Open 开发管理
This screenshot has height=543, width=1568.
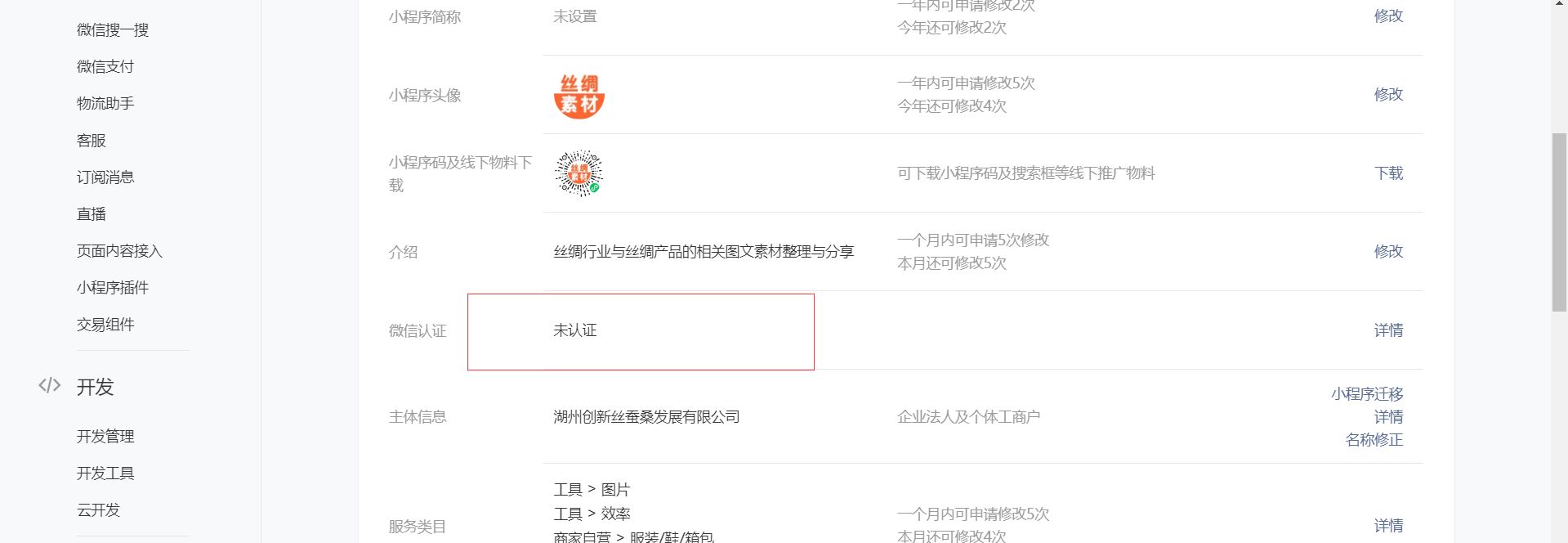[105, 437]
